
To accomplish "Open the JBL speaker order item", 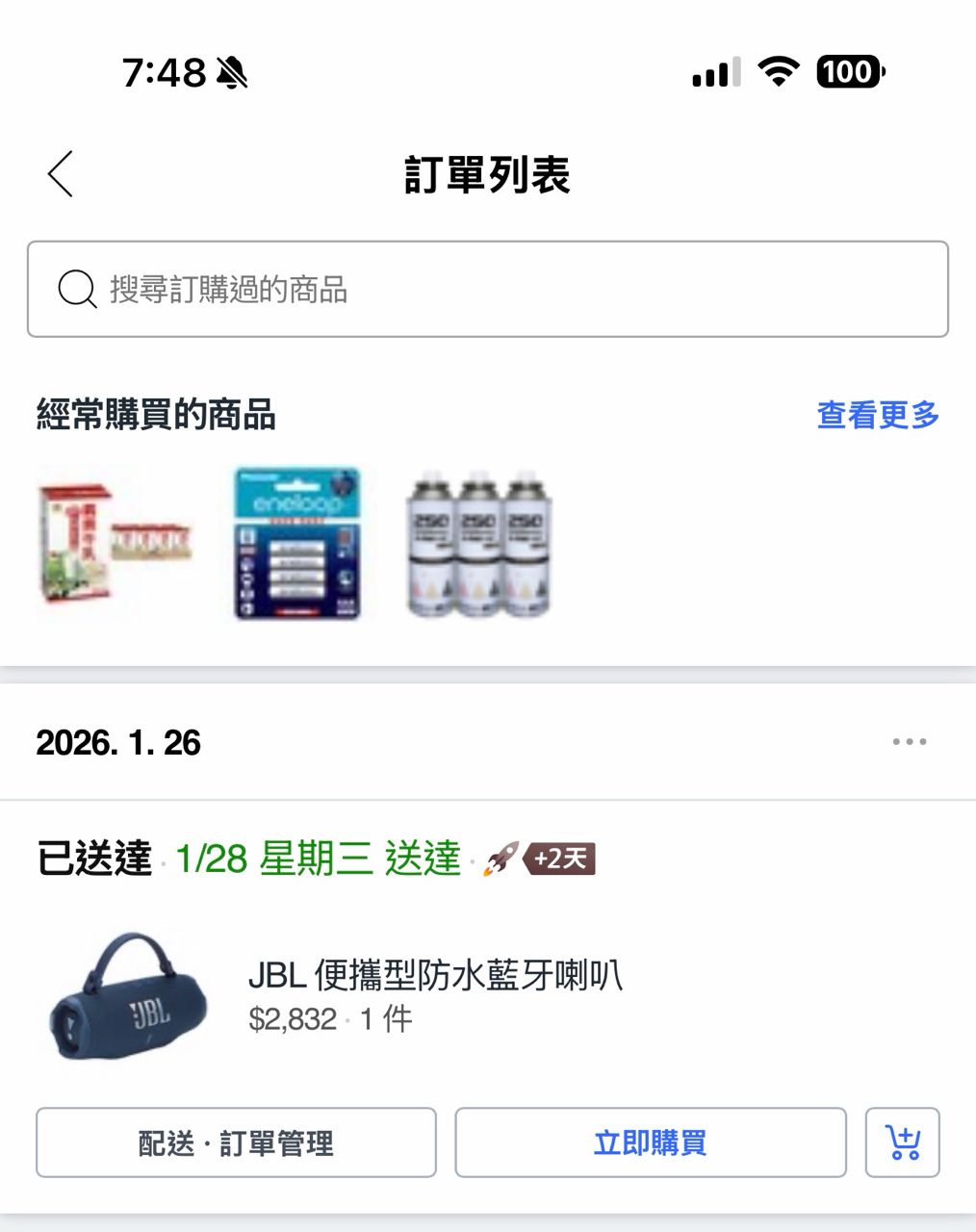I will tap(433, 996).
